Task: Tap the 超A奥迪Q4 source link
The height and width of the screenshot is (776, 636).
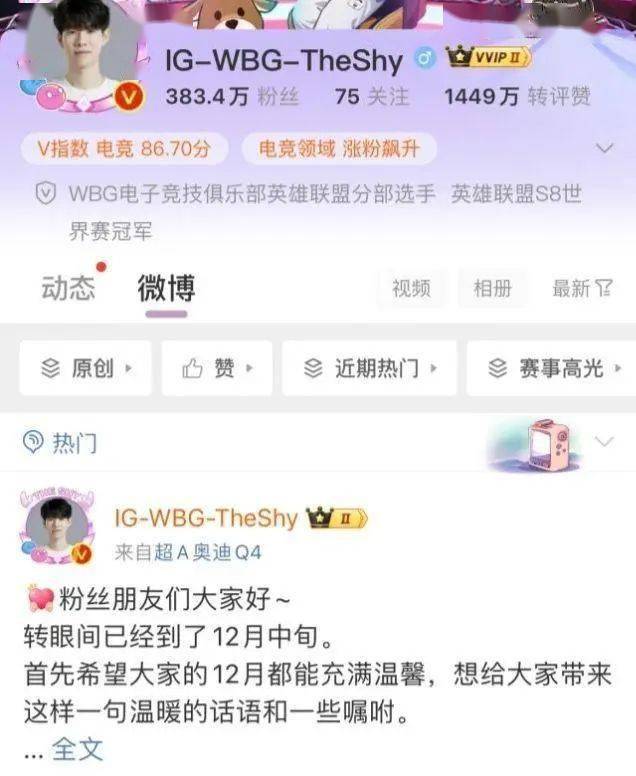Action: (208, 551)
